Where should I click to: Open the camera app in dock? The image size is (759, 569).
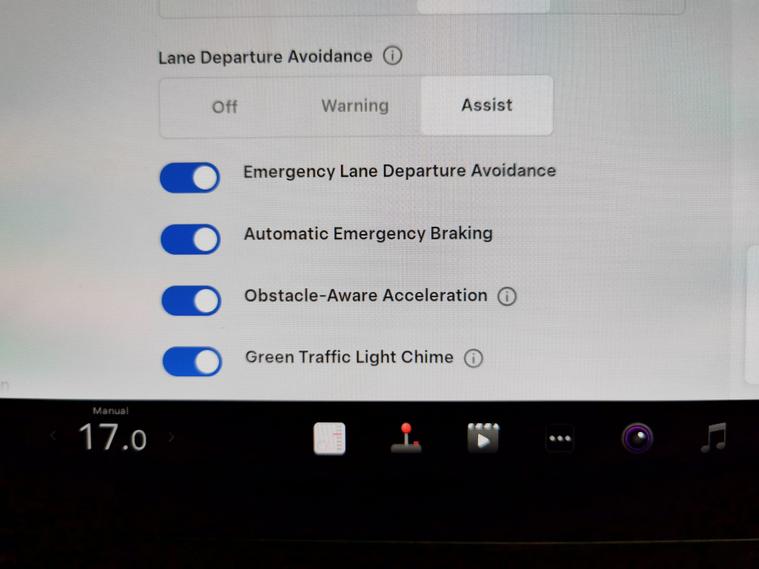tap(637, 438)
